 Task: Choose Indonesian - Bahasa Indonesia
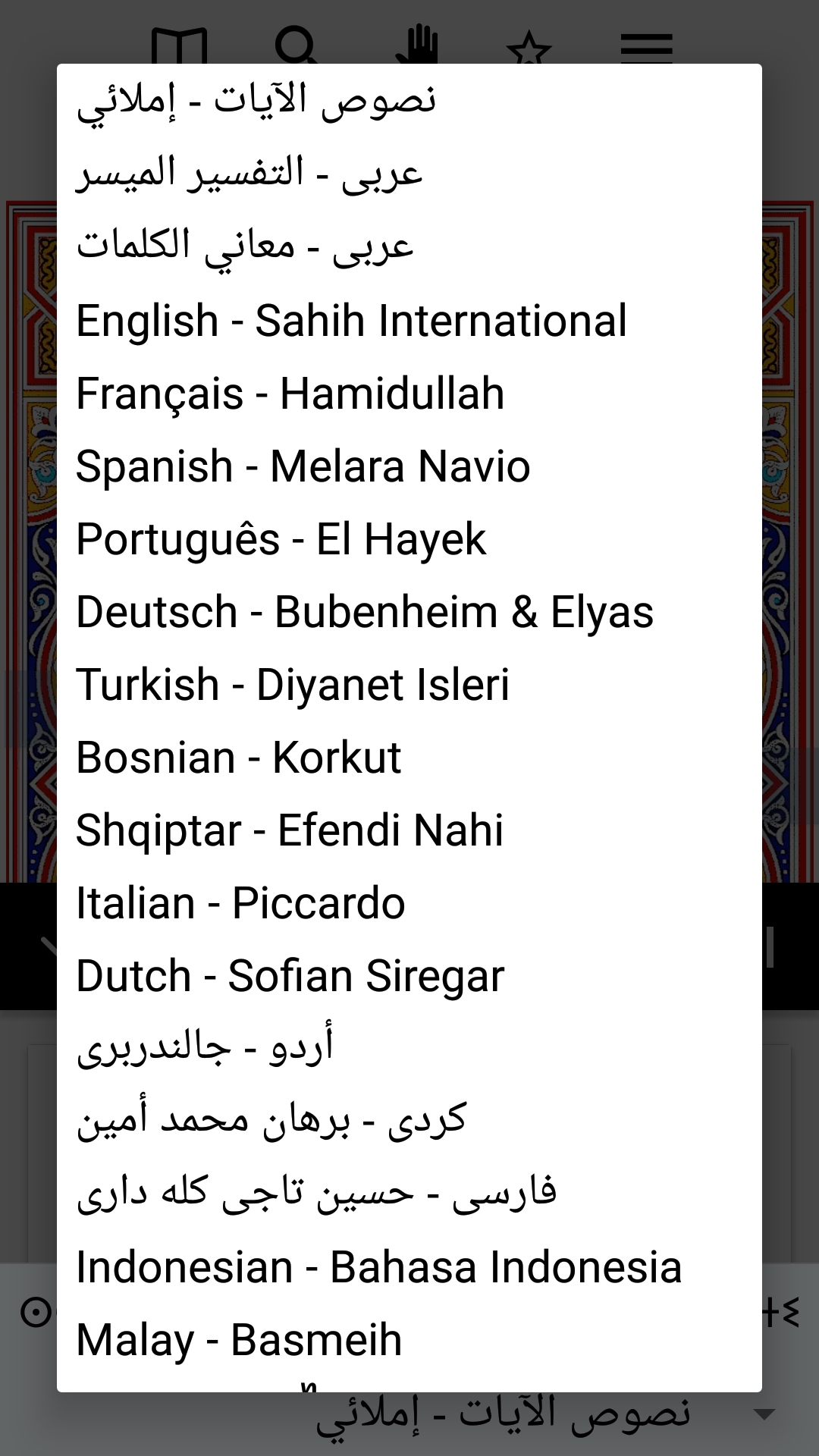coord(409,1266)
